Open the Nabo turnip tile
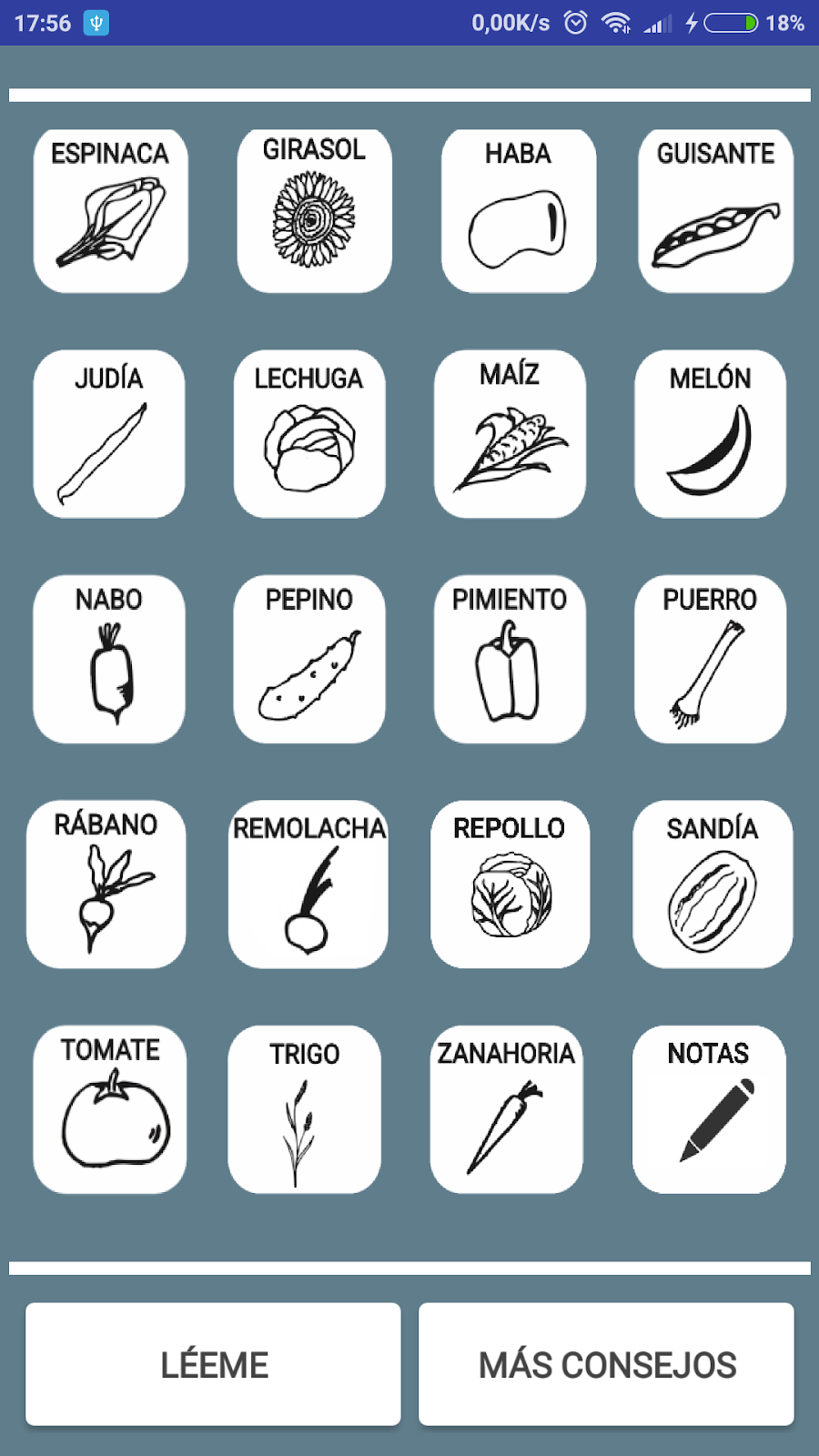The height and width of the screenshot is (1456, 819). coord(108,659)
